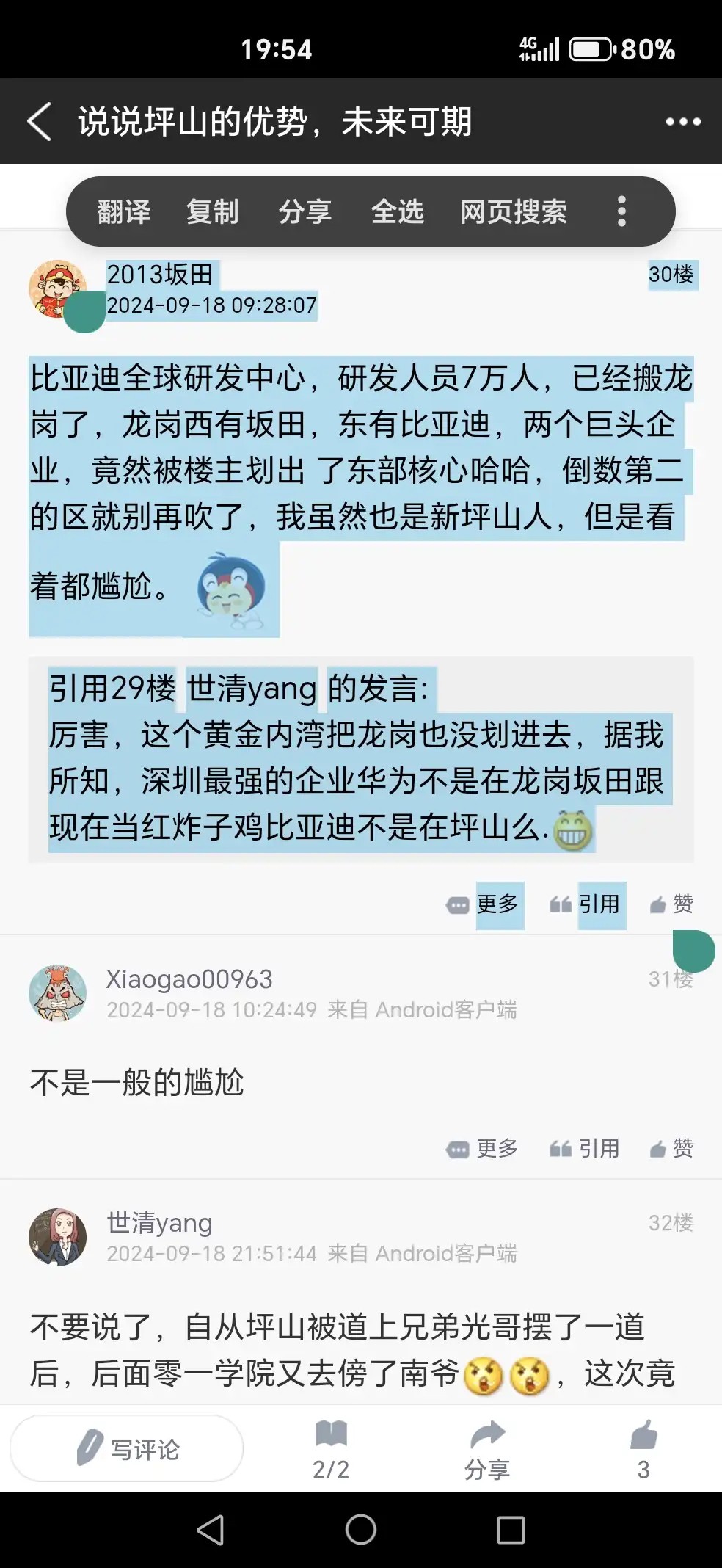Return to the system home screen
Image resolution: width=722 pixels, height=1568 pixels.
pyautogui.click(x=361, y=1530)
